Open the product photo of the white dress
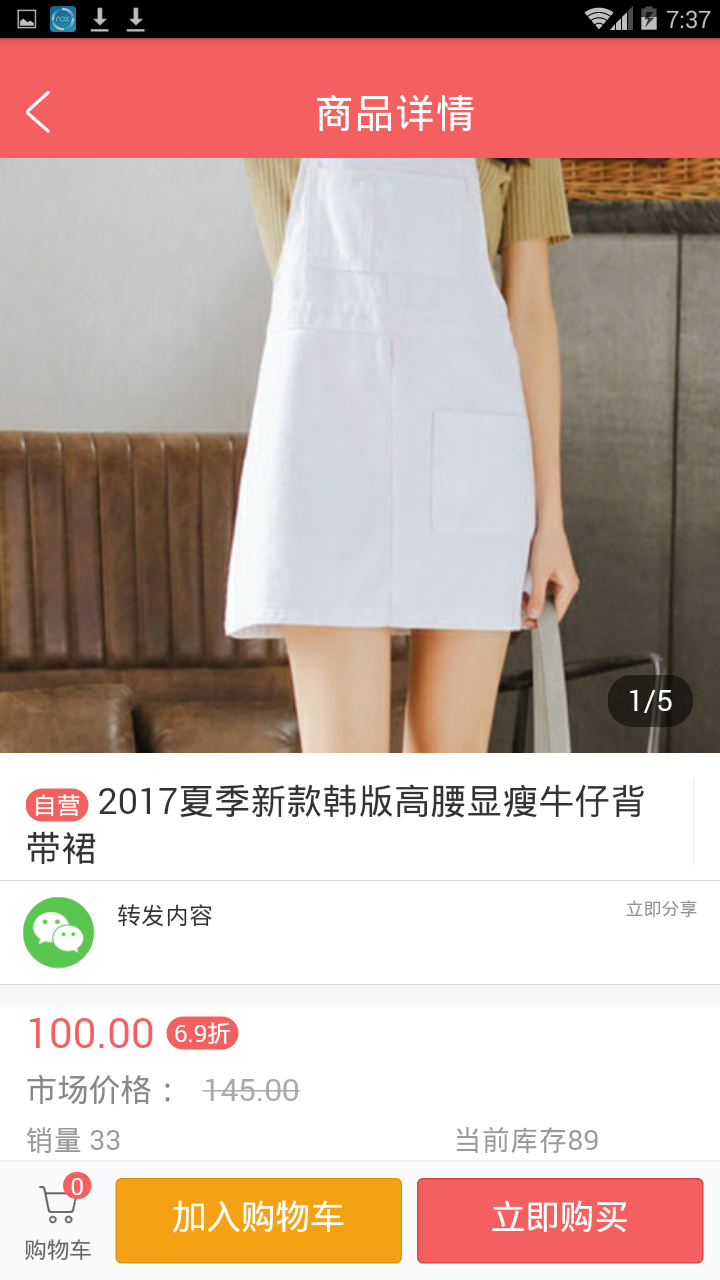This screenshot has width=720, height=1280. tap(360, 455)
